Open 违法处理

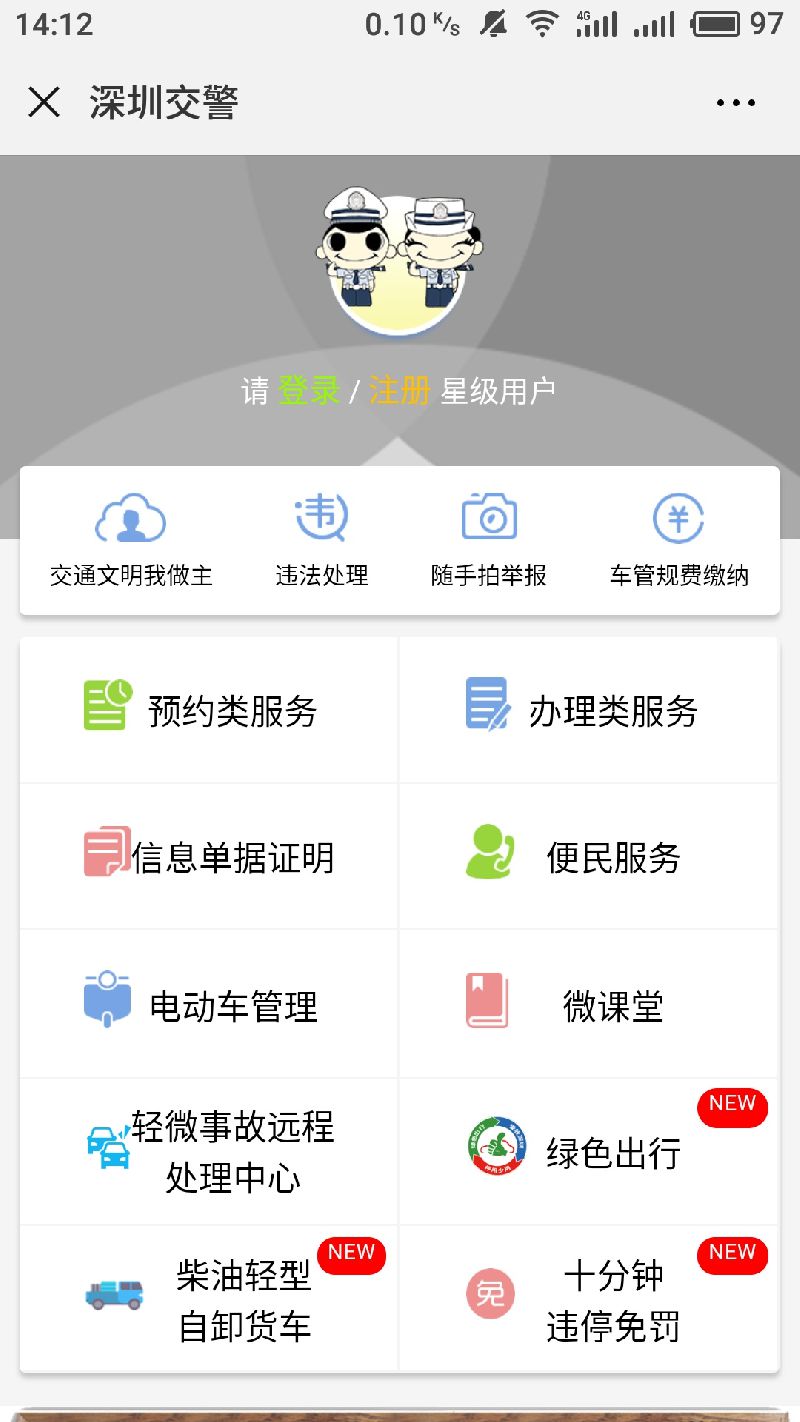point(322,541)
